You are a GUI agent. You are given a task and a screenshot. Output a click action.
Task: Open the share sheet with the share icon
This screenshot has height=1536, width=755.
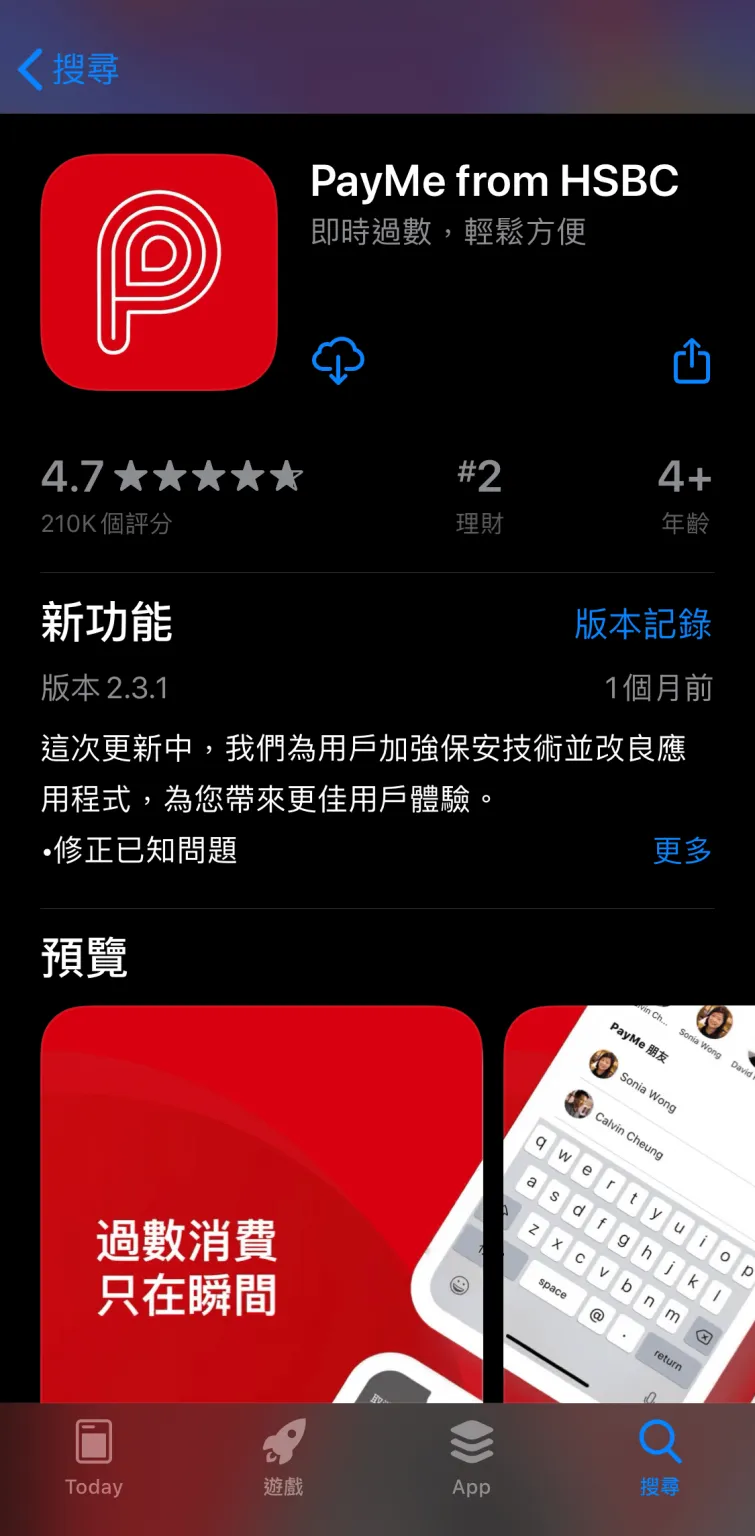691,361
